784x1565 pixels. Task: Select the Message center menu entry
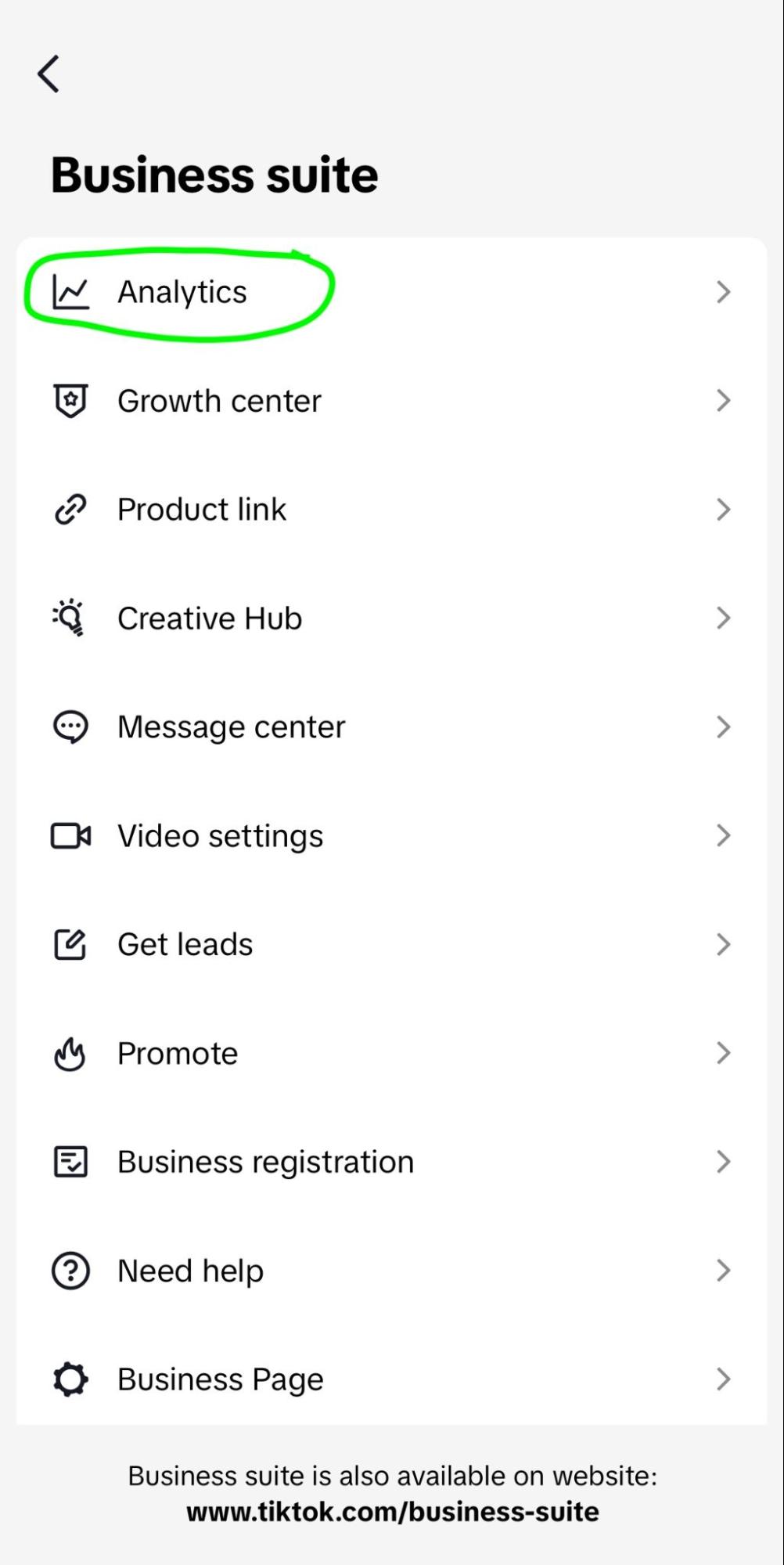click(x=231, y=726)
